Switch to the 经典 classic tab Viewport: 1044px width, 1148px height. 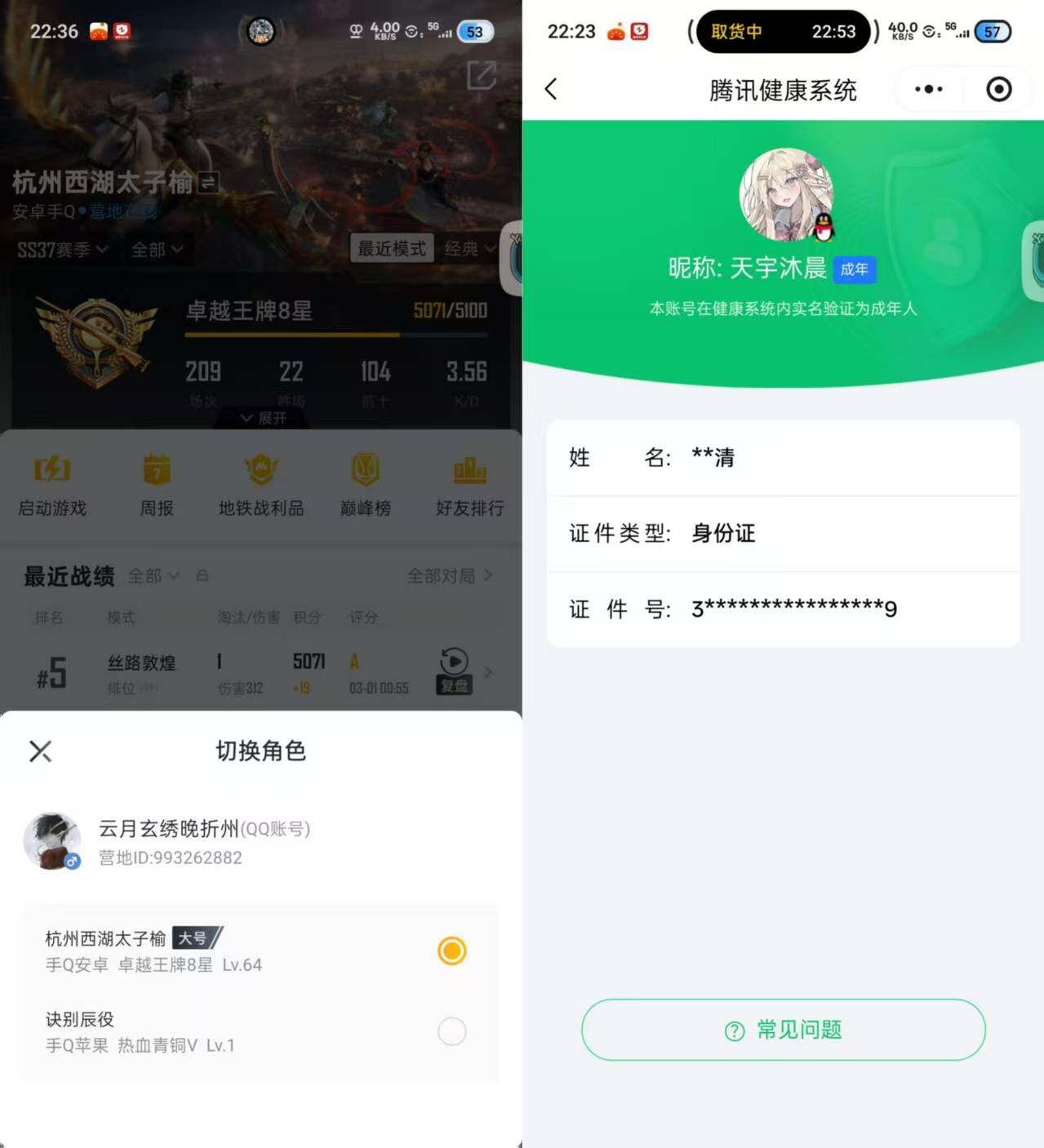click(467, 249)
